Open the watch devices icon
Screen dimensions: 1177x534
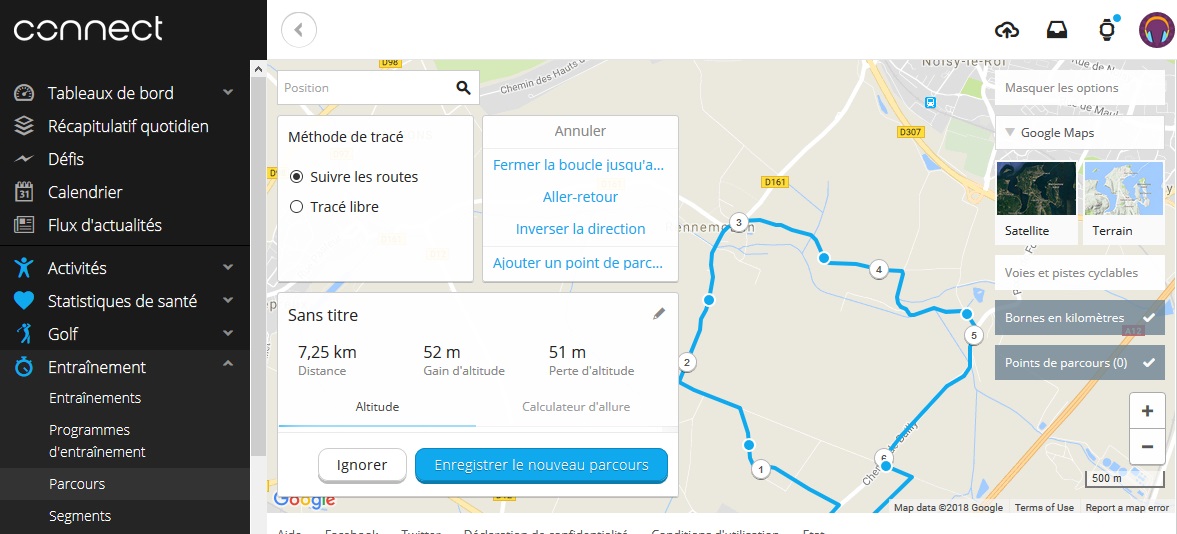[1107, 30]
